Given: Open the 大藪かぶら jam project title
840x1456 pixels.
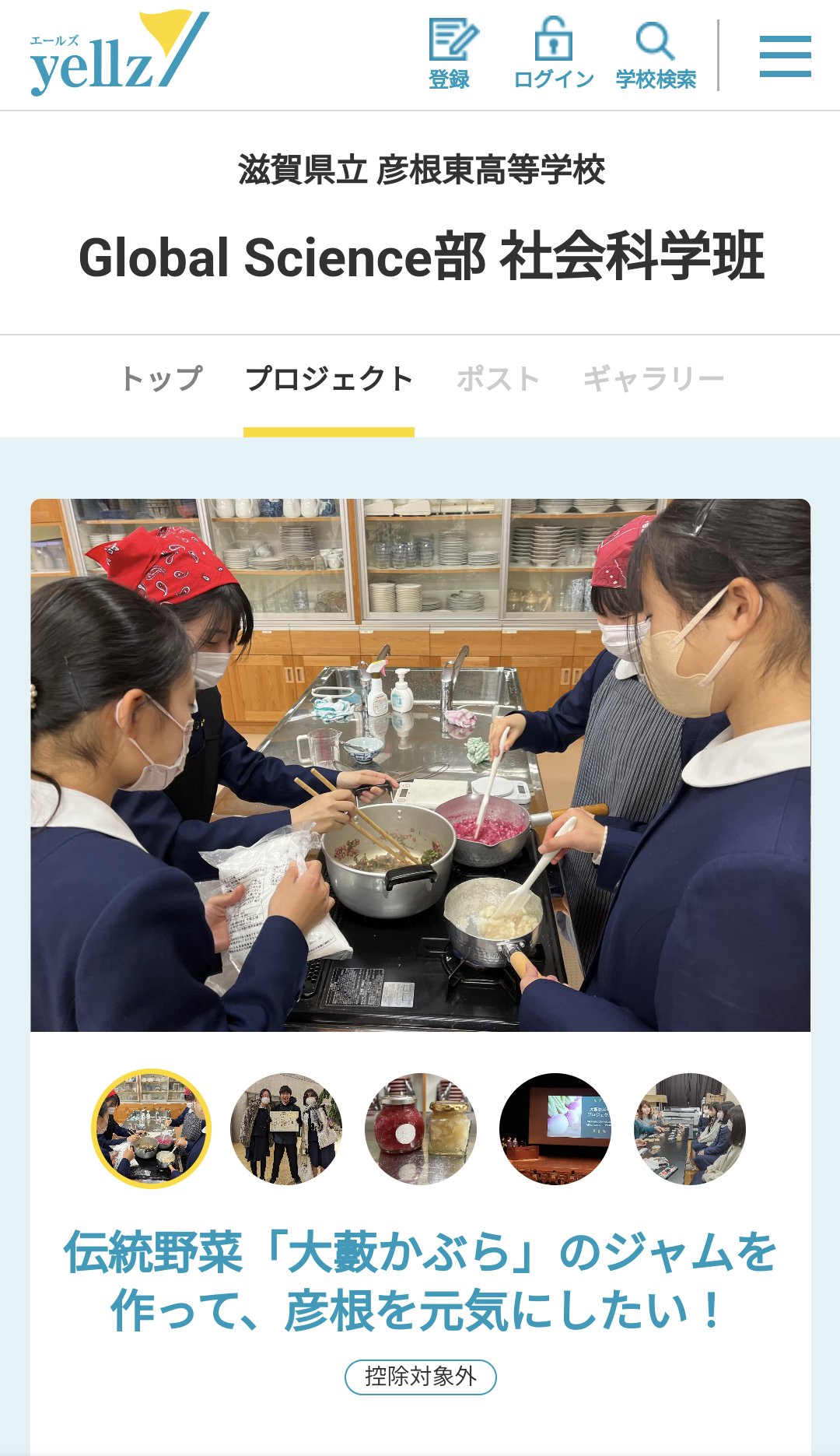Looking at the screenshot, I should click(420, 1281).
